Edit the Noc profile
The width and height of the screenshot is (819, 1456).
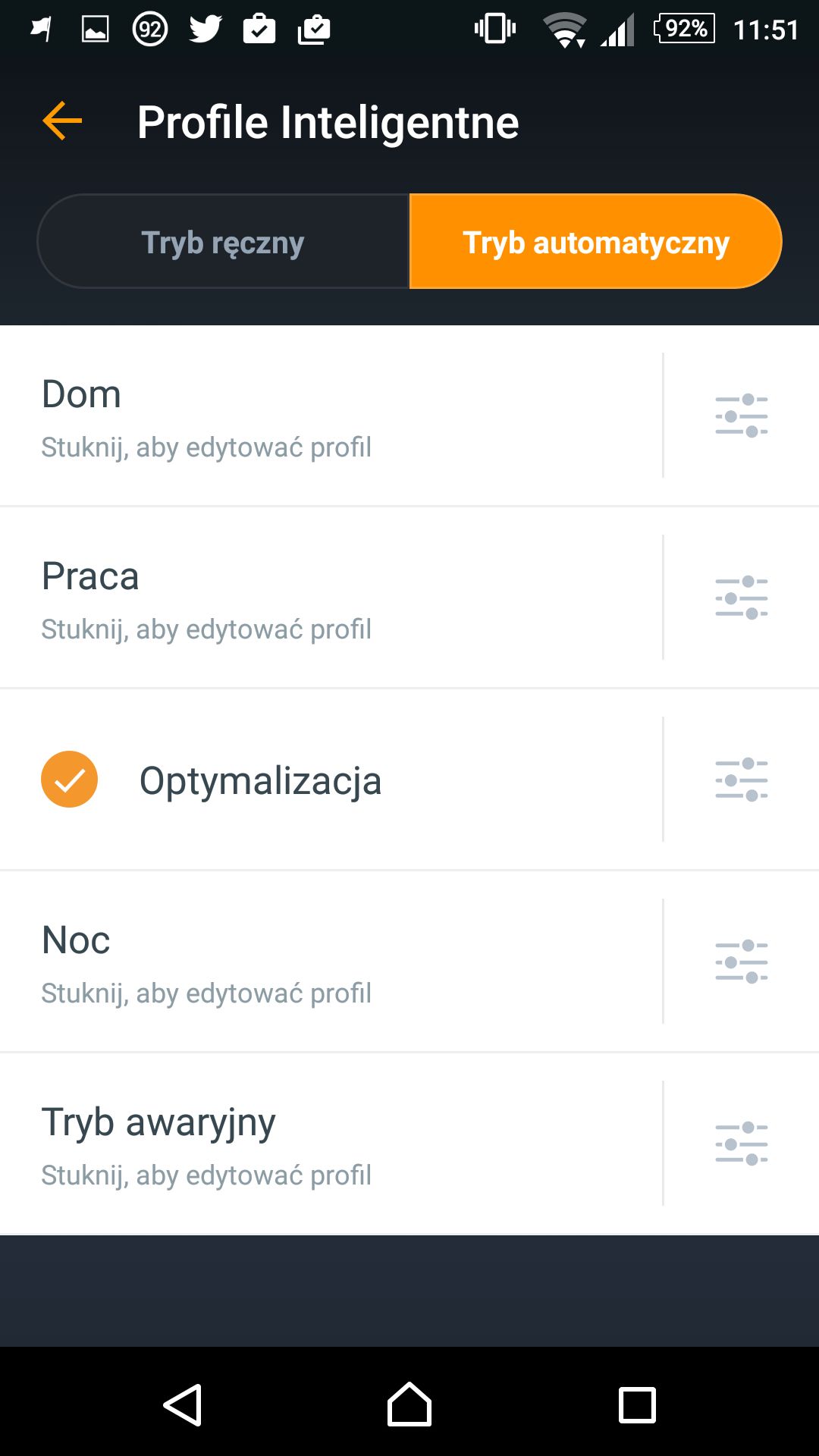coord(331,962)
